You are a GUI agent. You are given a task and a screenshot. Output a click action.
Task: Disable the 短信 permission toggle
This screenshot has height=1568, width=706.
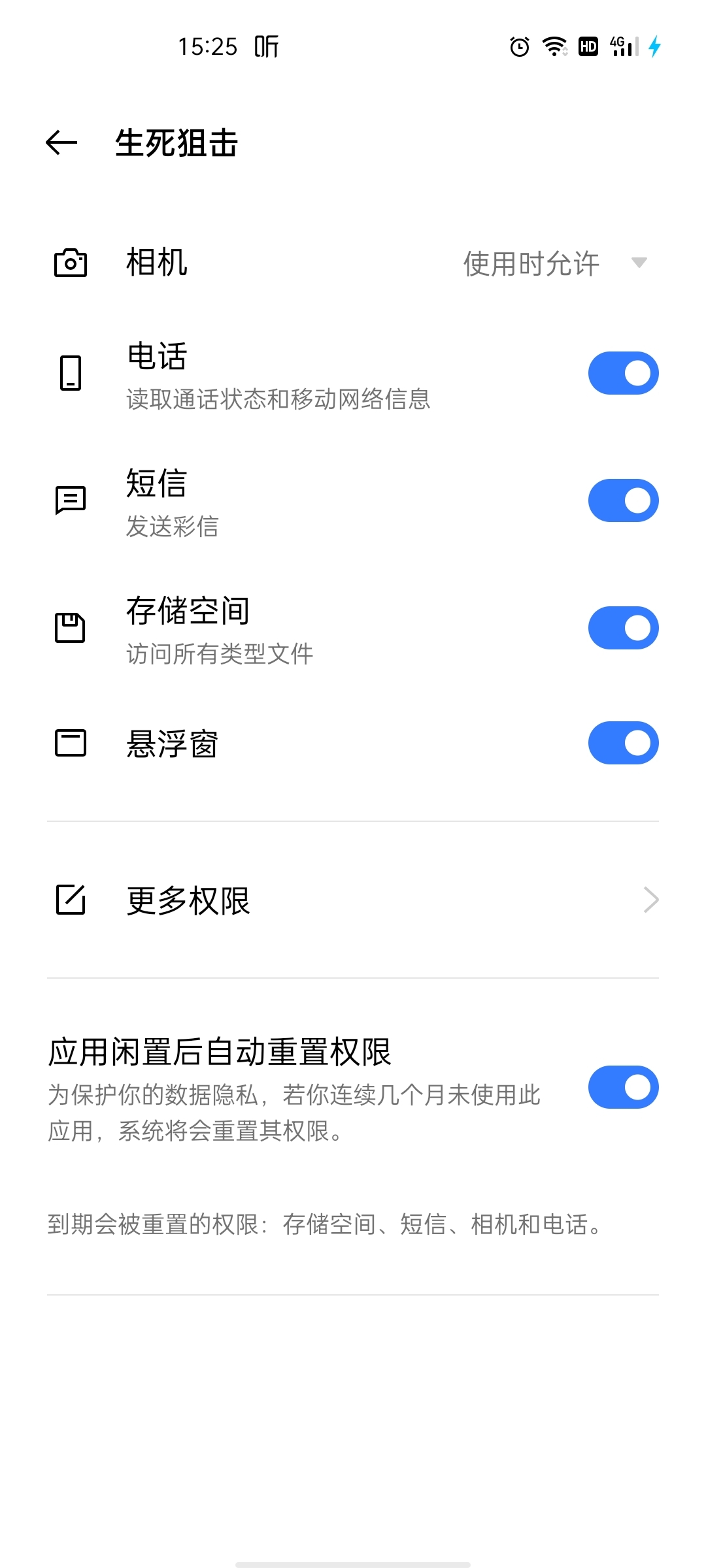pyautogui.click(x=623, y=500)
